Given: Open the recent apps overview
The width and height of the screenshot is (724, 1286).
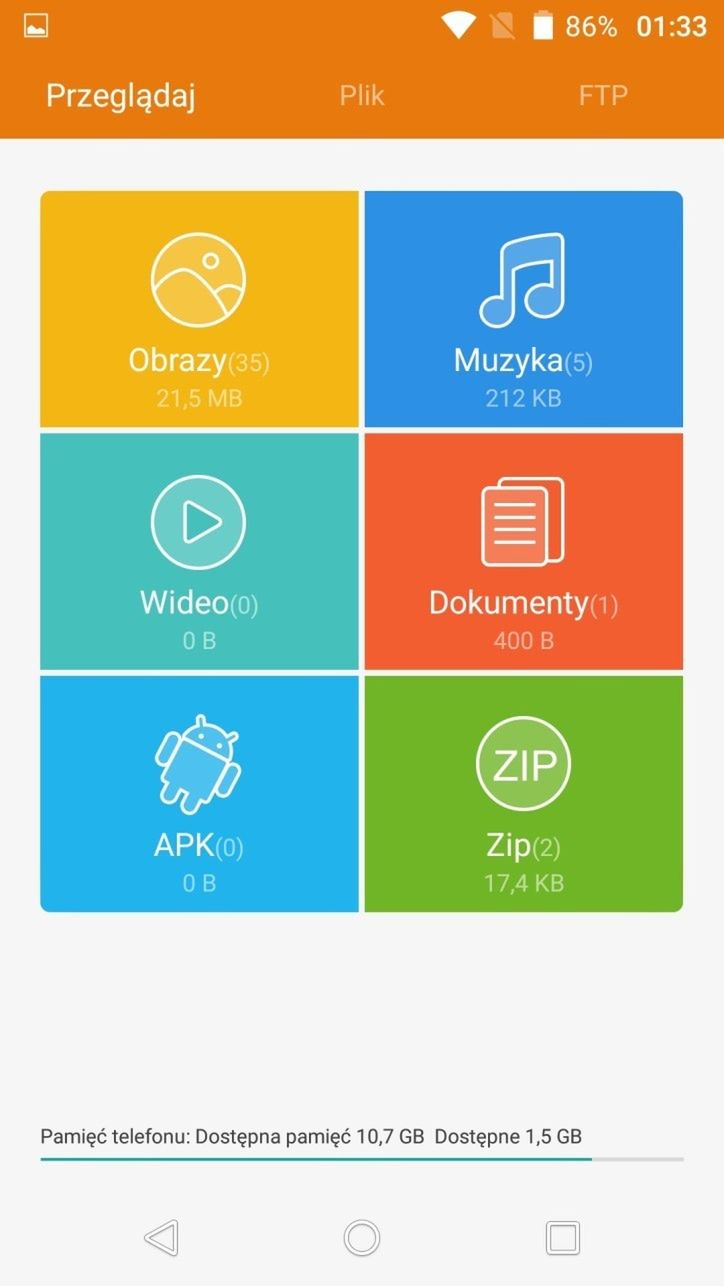Looking at the screenshot, I should click(x=563, y=1238).
